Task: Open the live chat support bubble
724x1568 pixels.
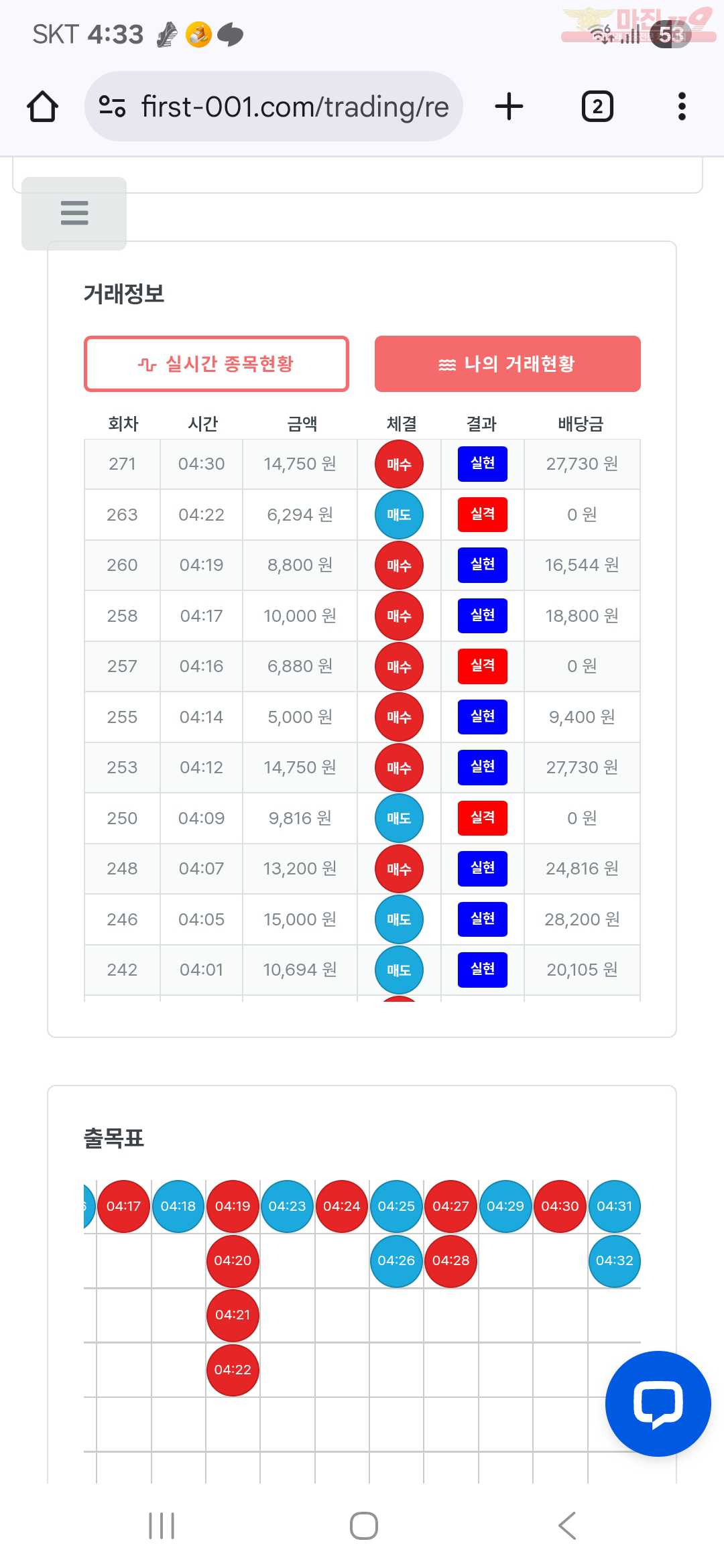Action: pos(658,1404)
